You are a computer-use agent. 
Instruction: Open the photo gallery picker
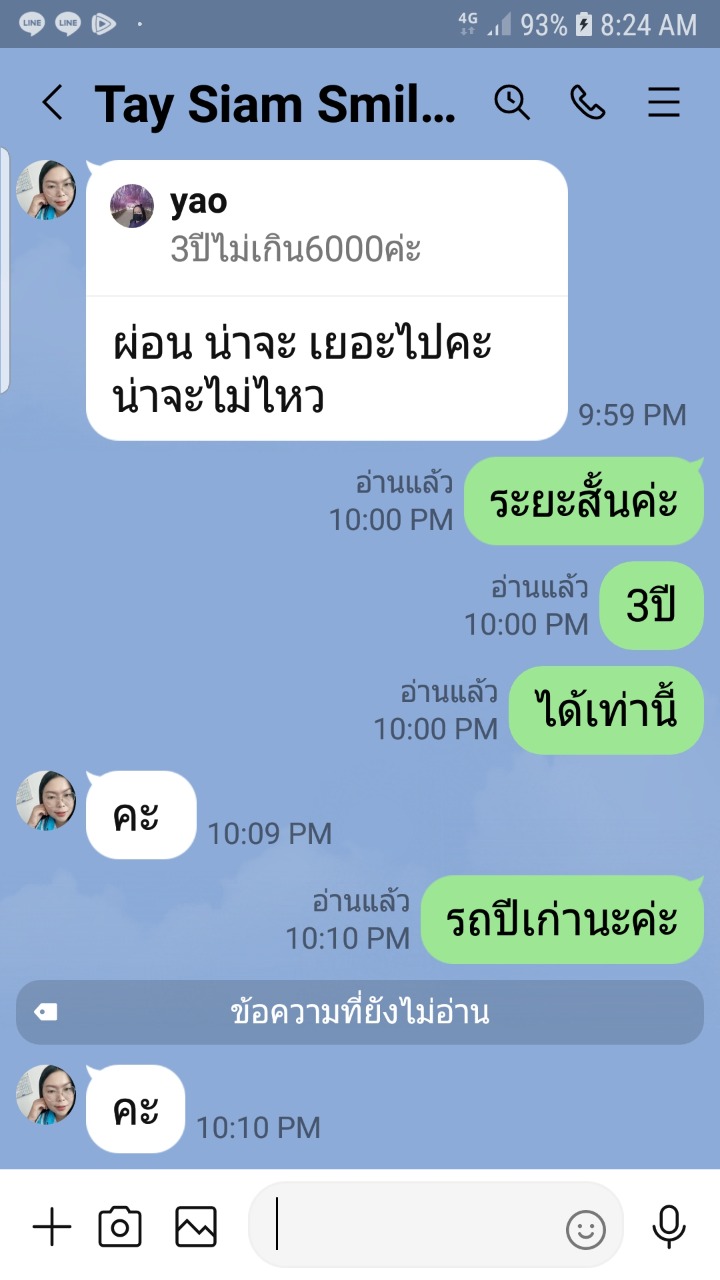point(196,1227)
